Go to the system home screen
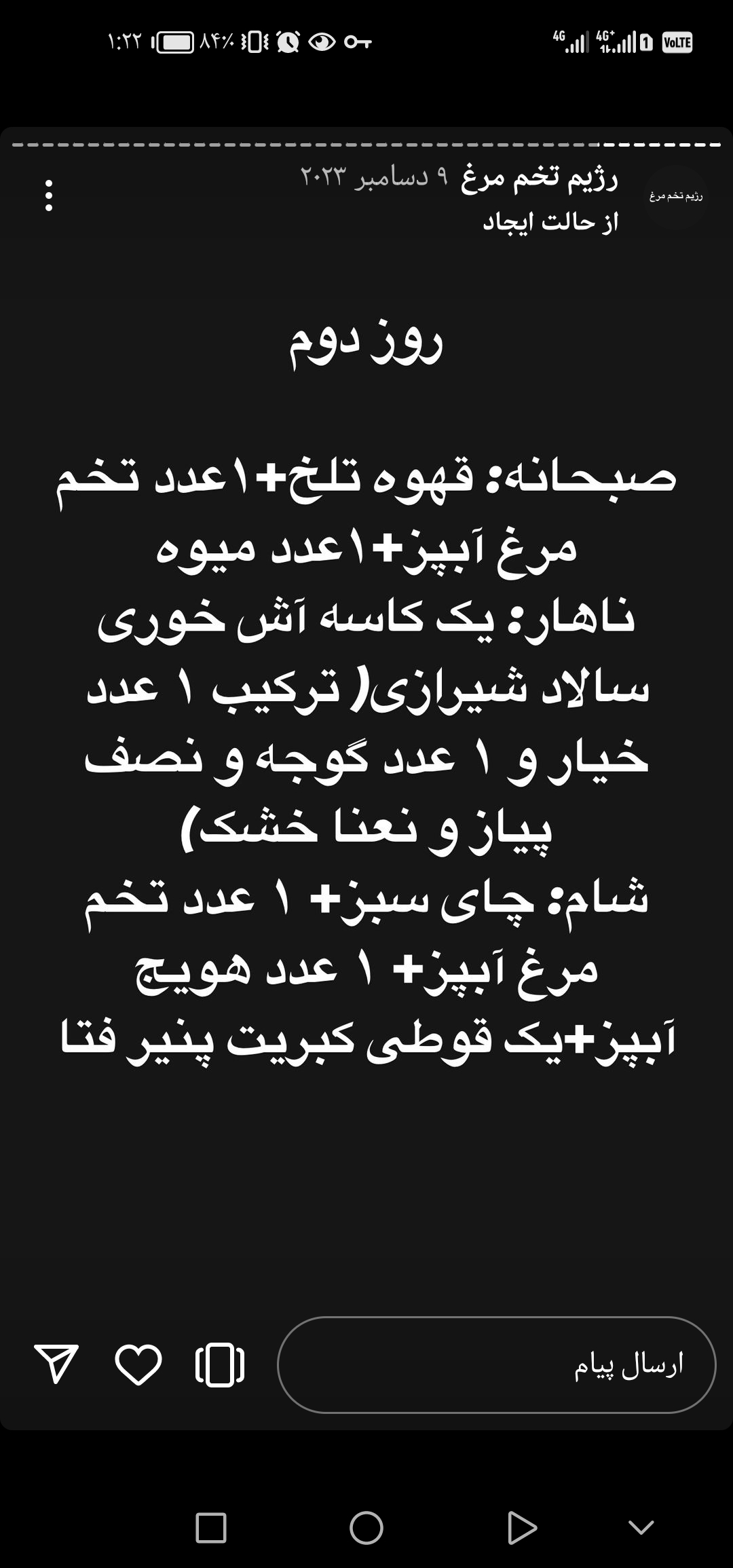Viewport: 733px width, 1568px height. (366, 1529)
